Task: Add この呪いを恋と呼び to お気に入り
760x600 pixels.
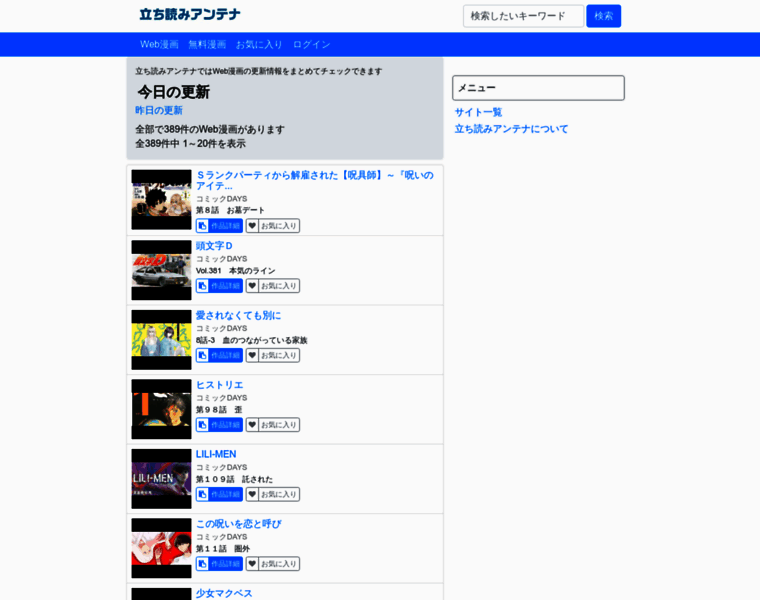Action: [273, 564]
